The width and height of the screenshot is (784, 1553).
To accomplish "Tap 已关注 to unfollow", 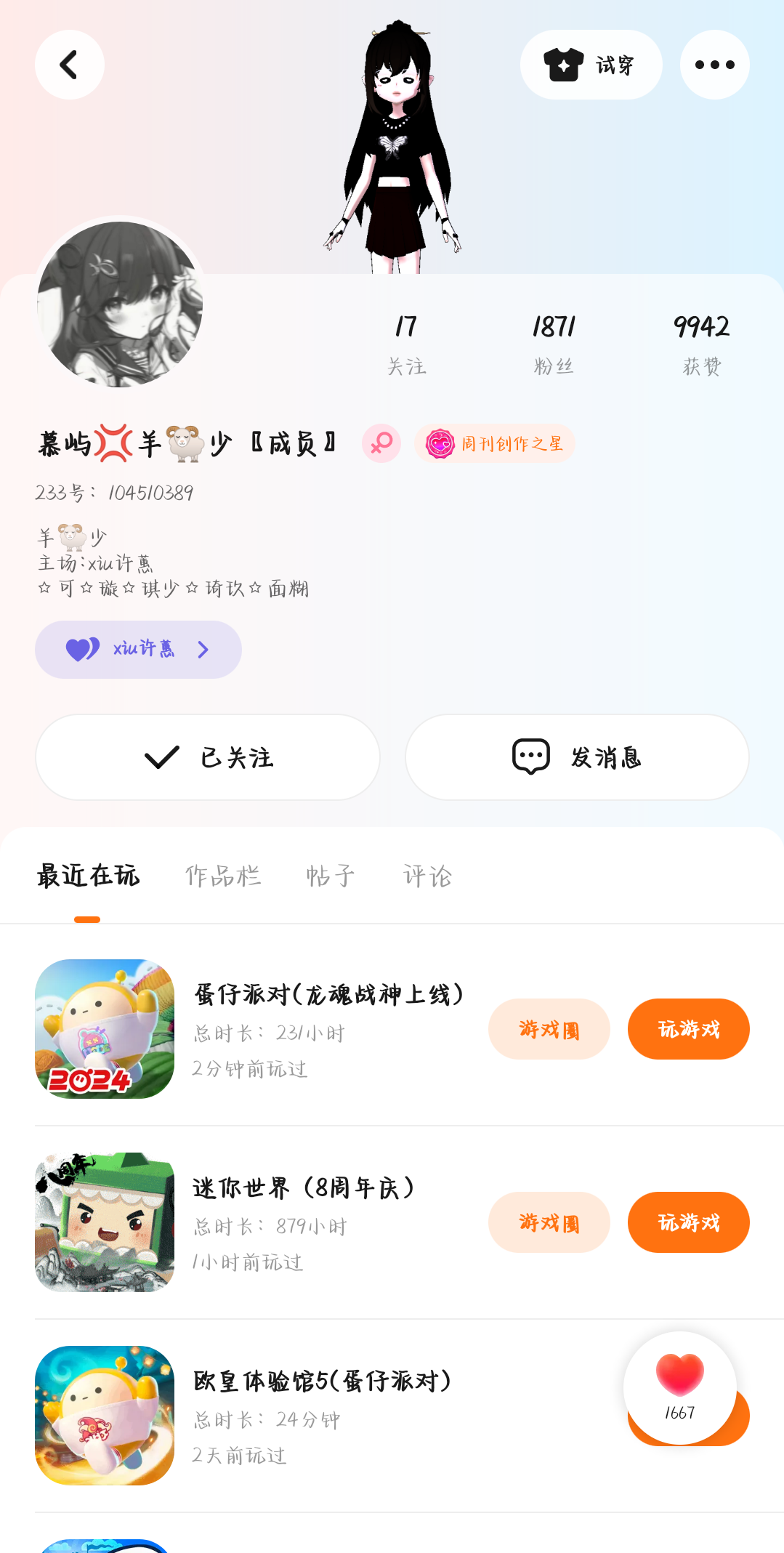I will pyautogui.click(x=208, y=757).
